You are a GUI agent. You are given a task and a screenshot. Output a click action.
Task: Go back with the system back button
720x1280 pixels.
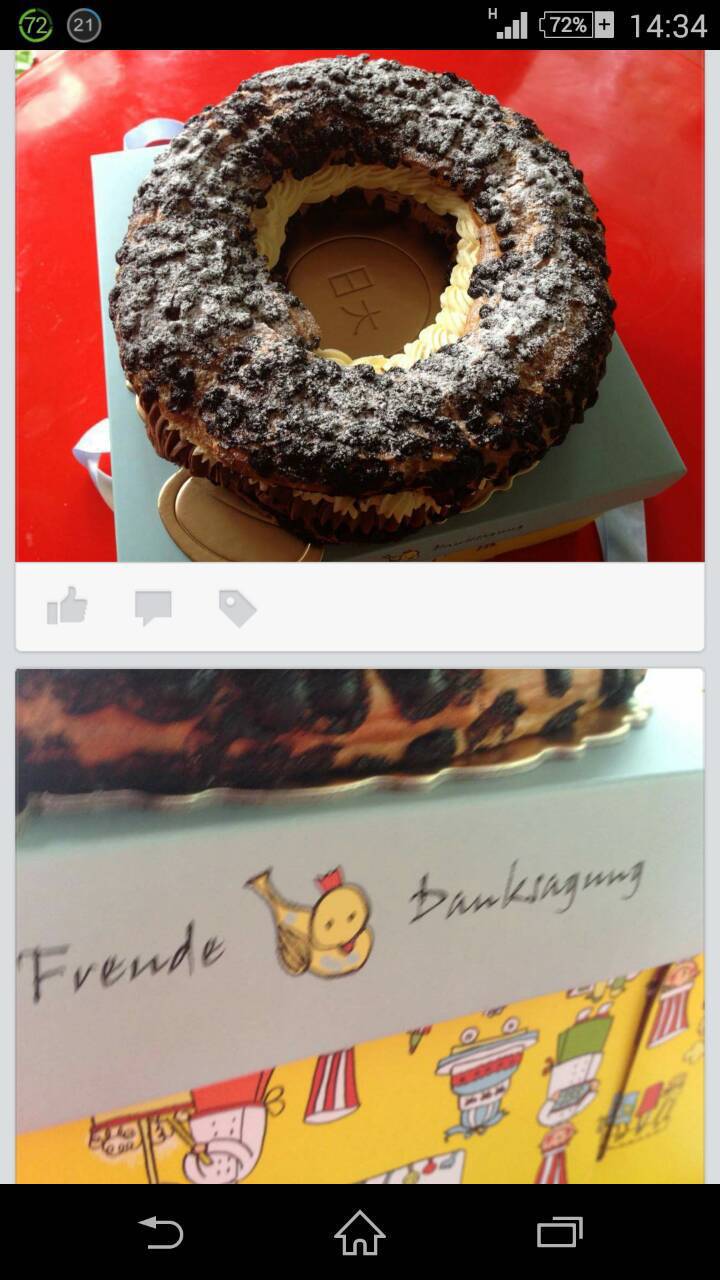pos(161,1232)
